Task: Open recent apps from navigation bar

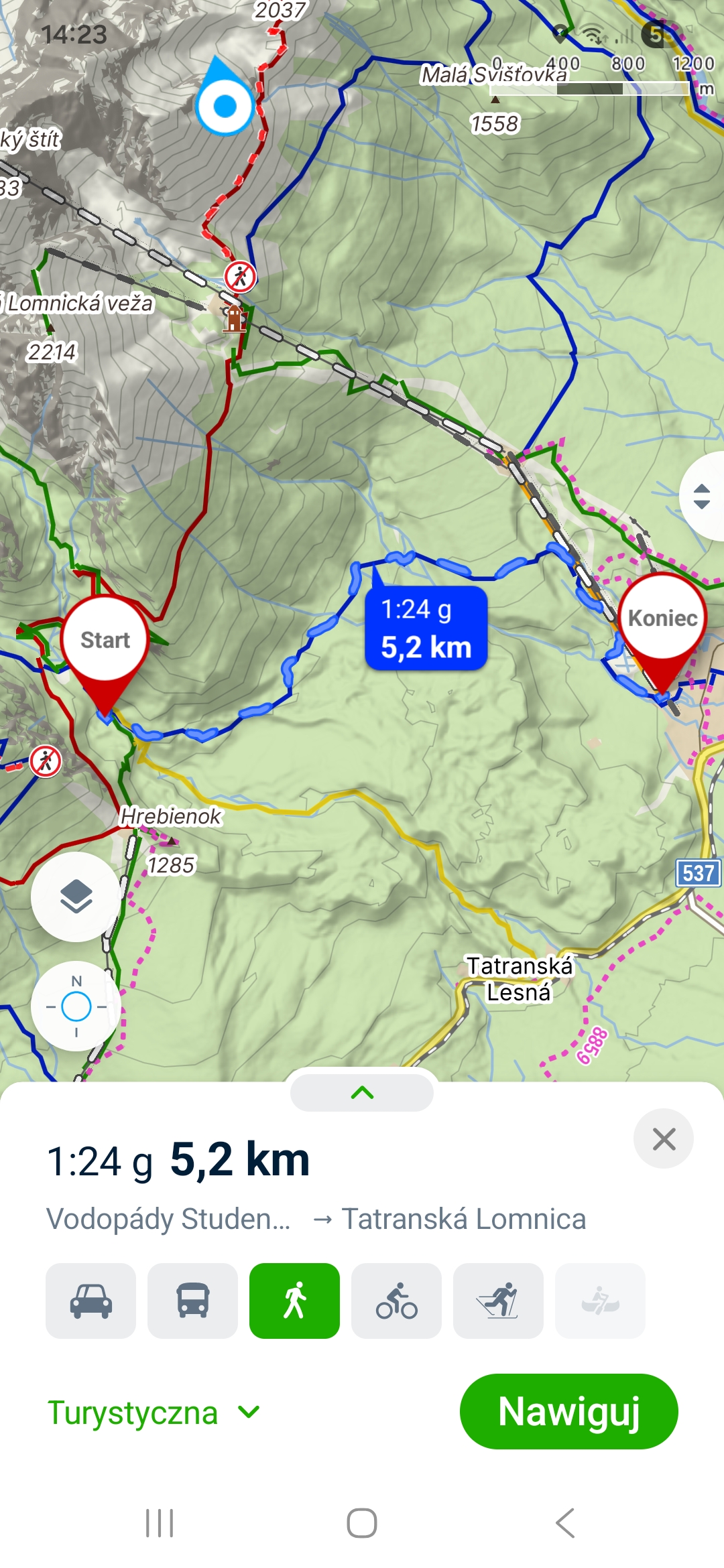Action: pyautogui.click(x=160, y=1523)
